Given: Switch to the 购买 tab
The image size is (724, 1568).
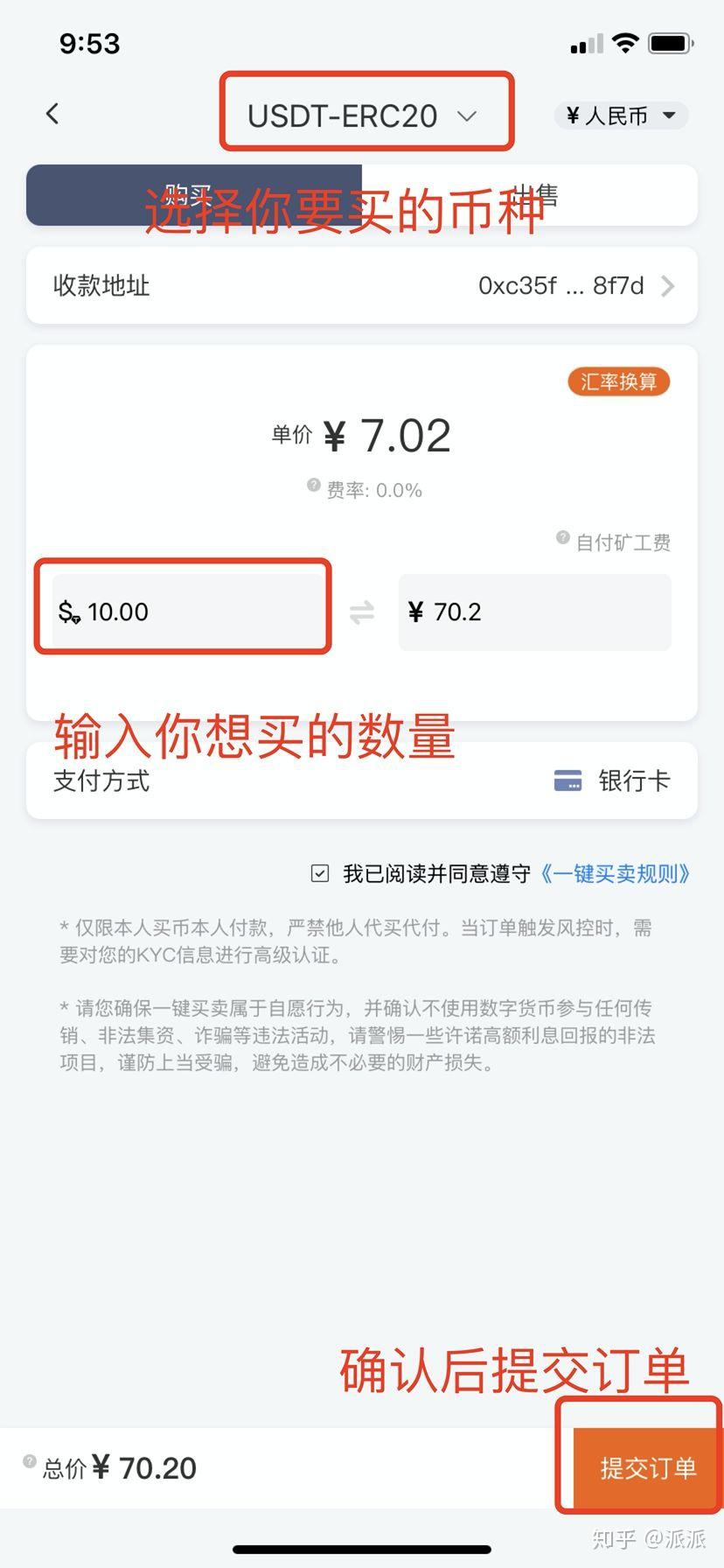Looking at the screenshot, I should point(192,195).
